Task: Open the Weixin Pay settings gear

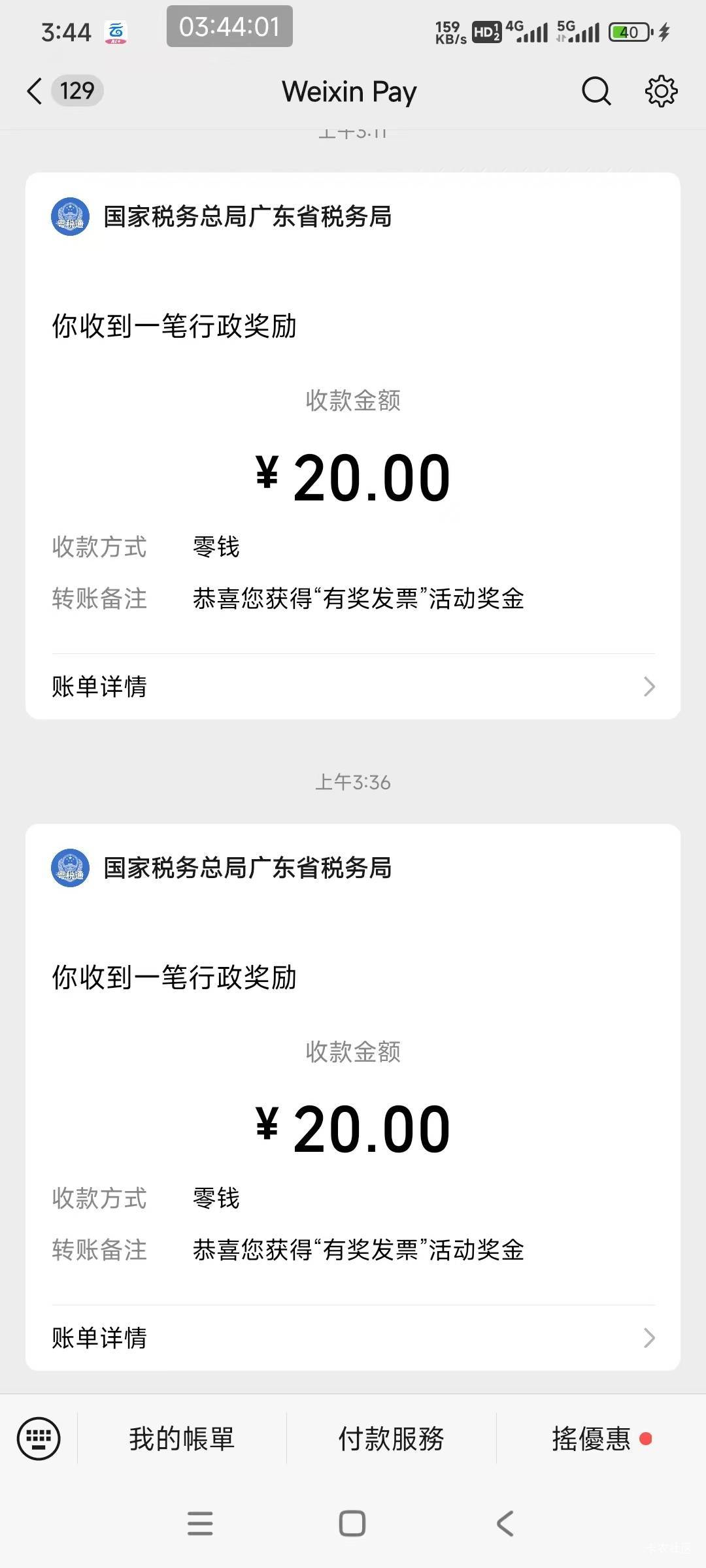Action: pos(661,91)
